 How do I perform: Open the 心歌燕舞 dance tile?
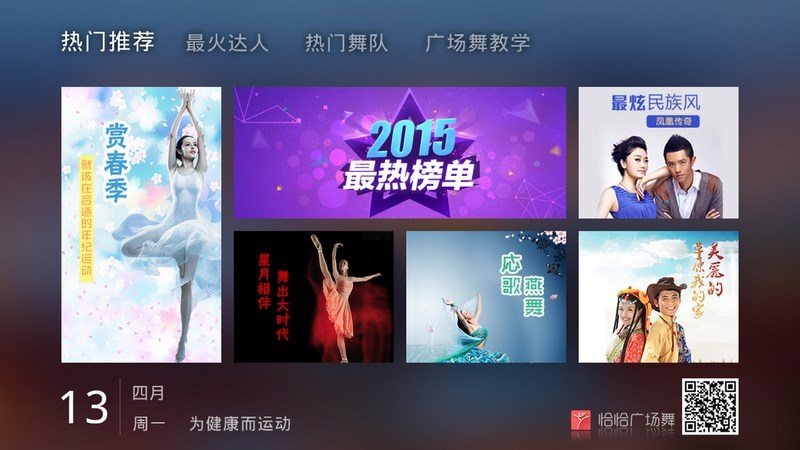pyautogui.click(x=486, y=297)
